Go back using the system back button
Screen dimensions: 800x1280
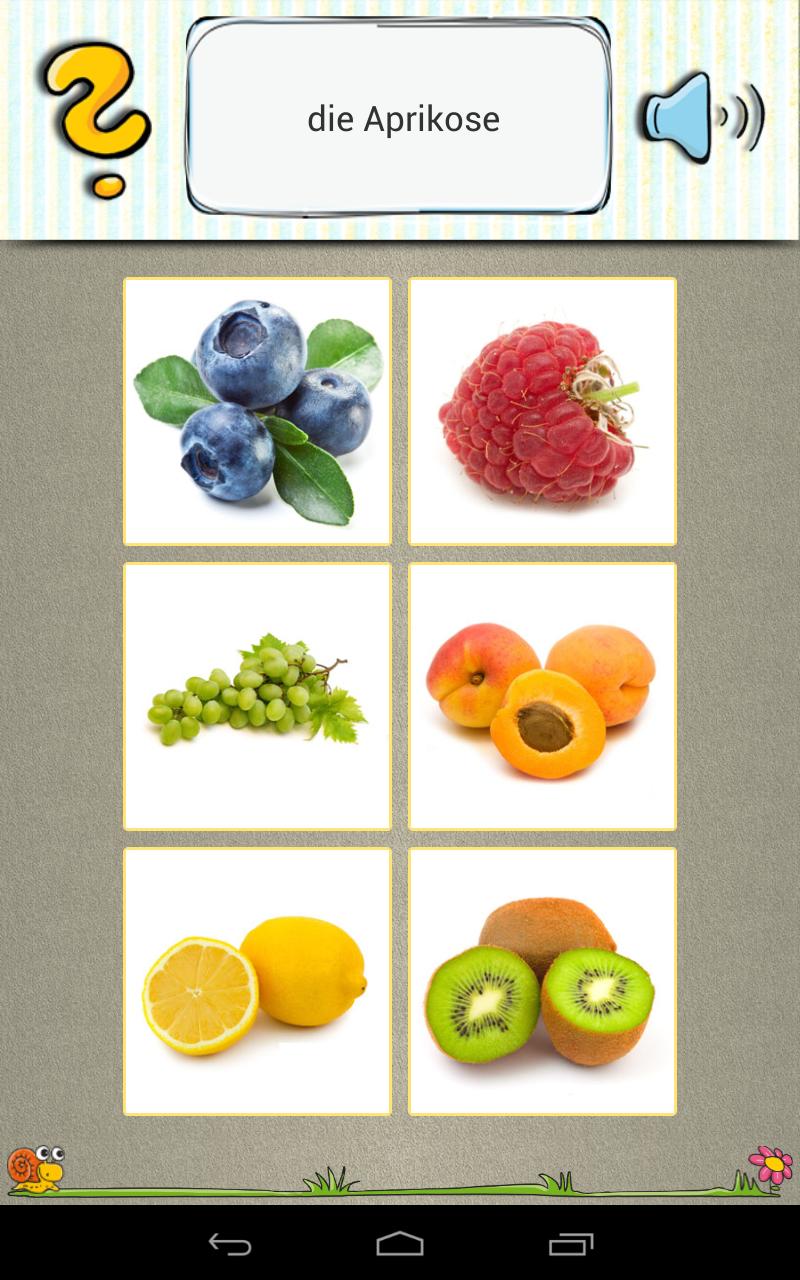coord(229,1244)
